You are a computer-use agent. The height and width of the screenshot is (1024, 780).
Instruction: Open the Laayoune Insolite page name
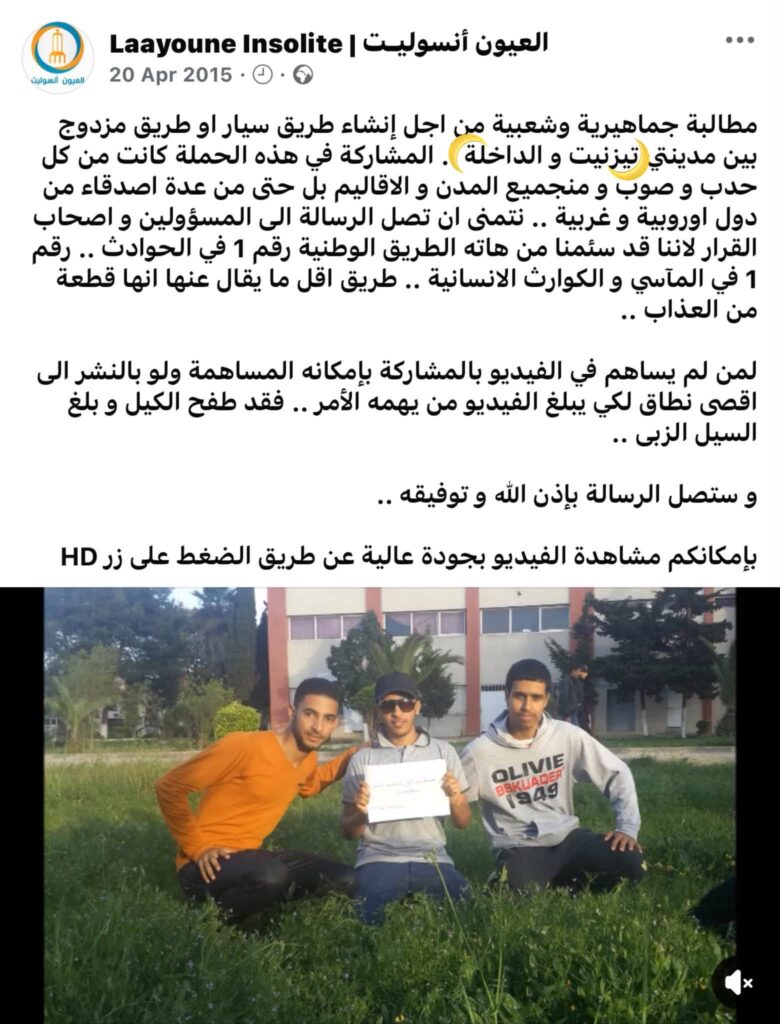tap(329, 44)
